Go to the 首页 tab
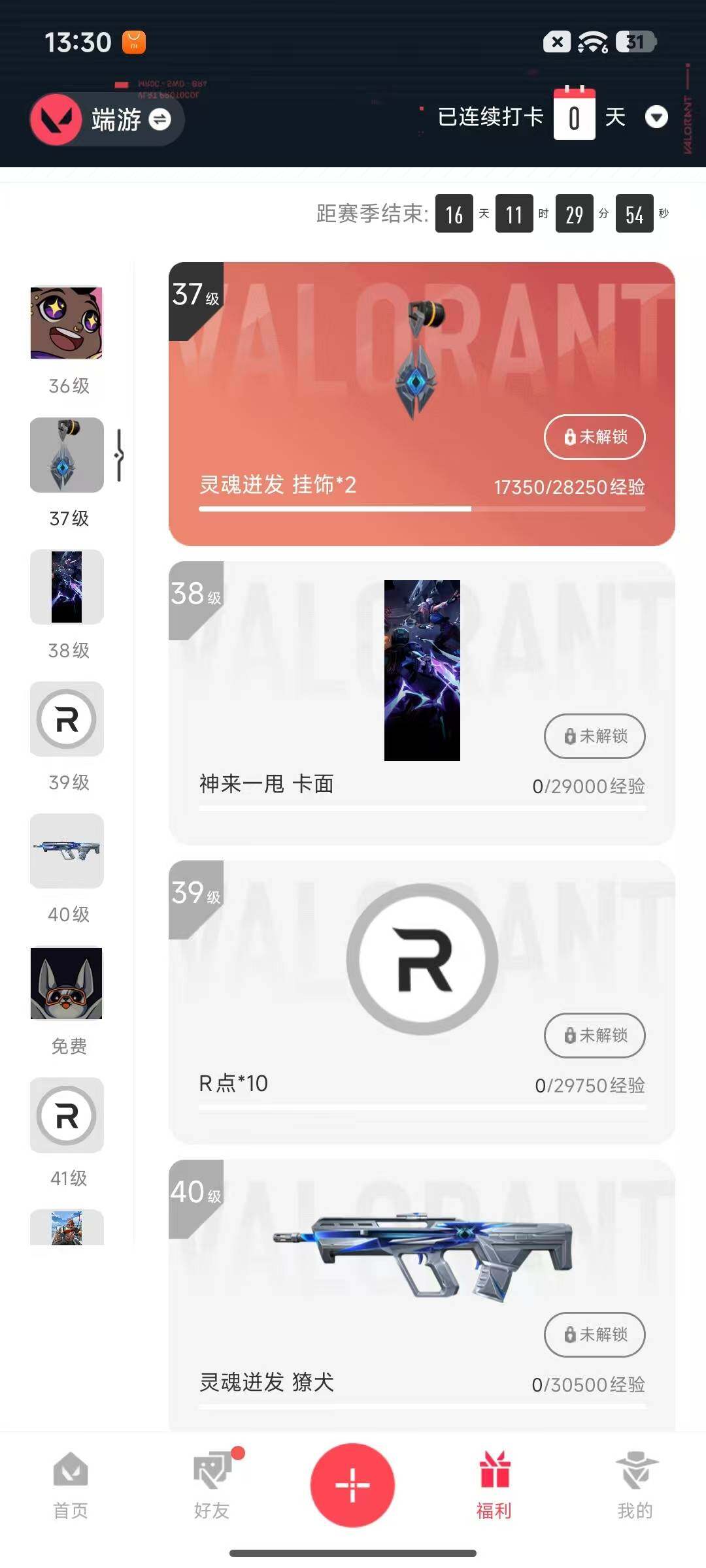 [x=71, y=1484]
